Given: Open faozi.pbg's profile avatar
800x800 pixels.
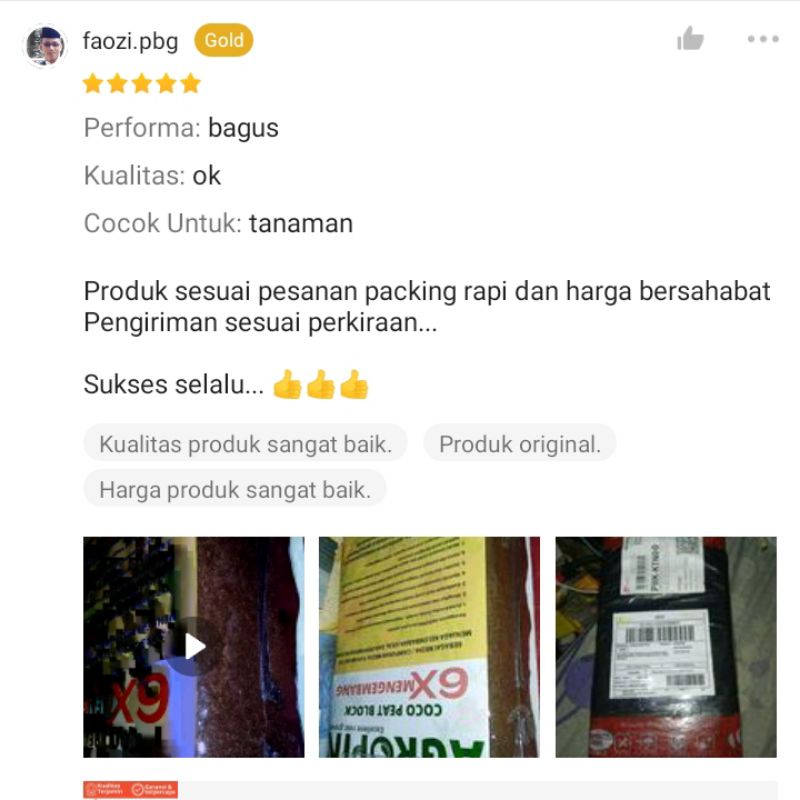Looking at the screenshot, I should pyautogui.click(x=45, y=46).
